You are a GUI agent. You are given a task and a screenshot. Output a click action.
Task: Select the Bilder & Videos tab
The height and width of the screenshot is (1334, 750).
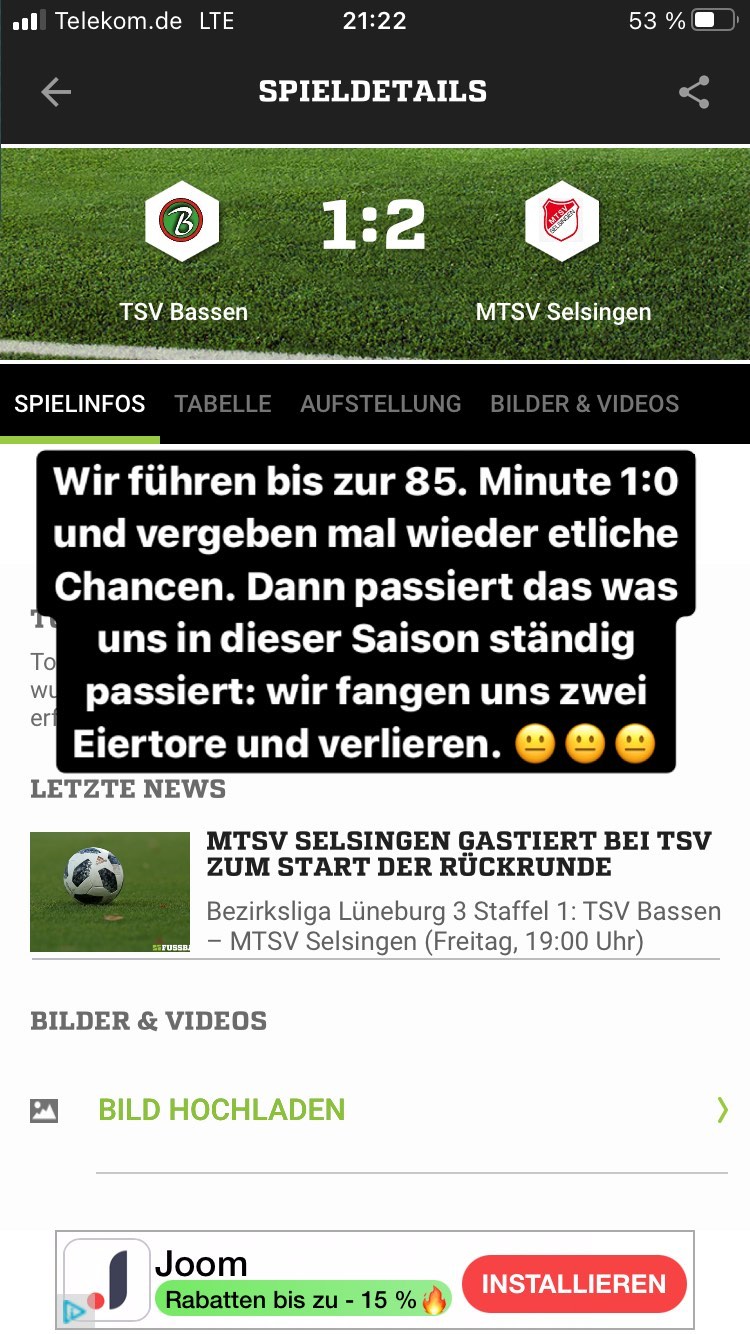pyautogui.click(x=584, y=404)
